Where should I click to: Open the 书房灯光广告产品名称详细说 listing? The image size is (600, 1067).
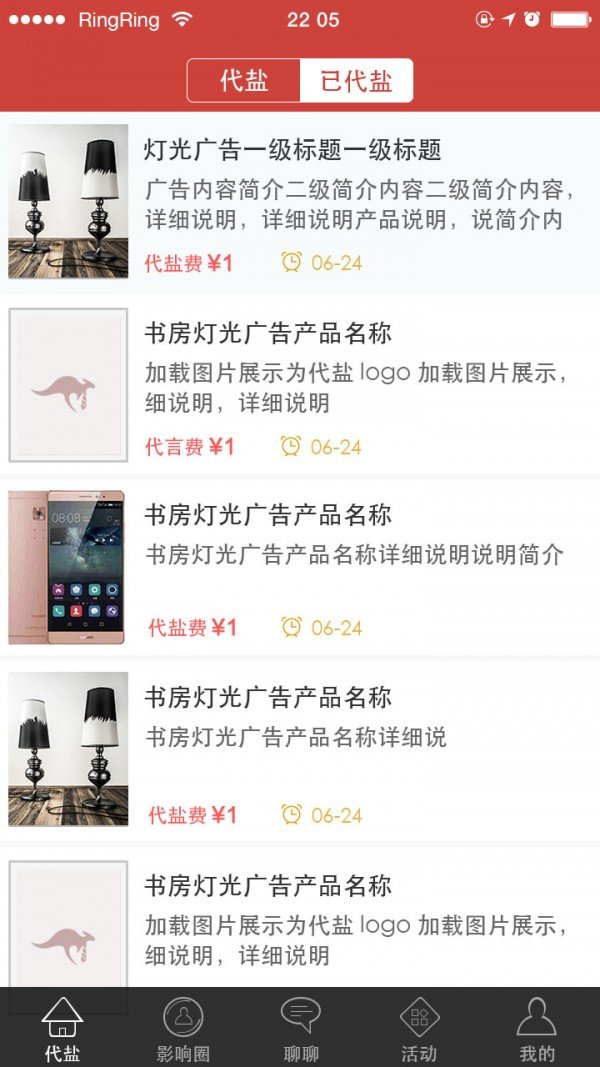300,749
